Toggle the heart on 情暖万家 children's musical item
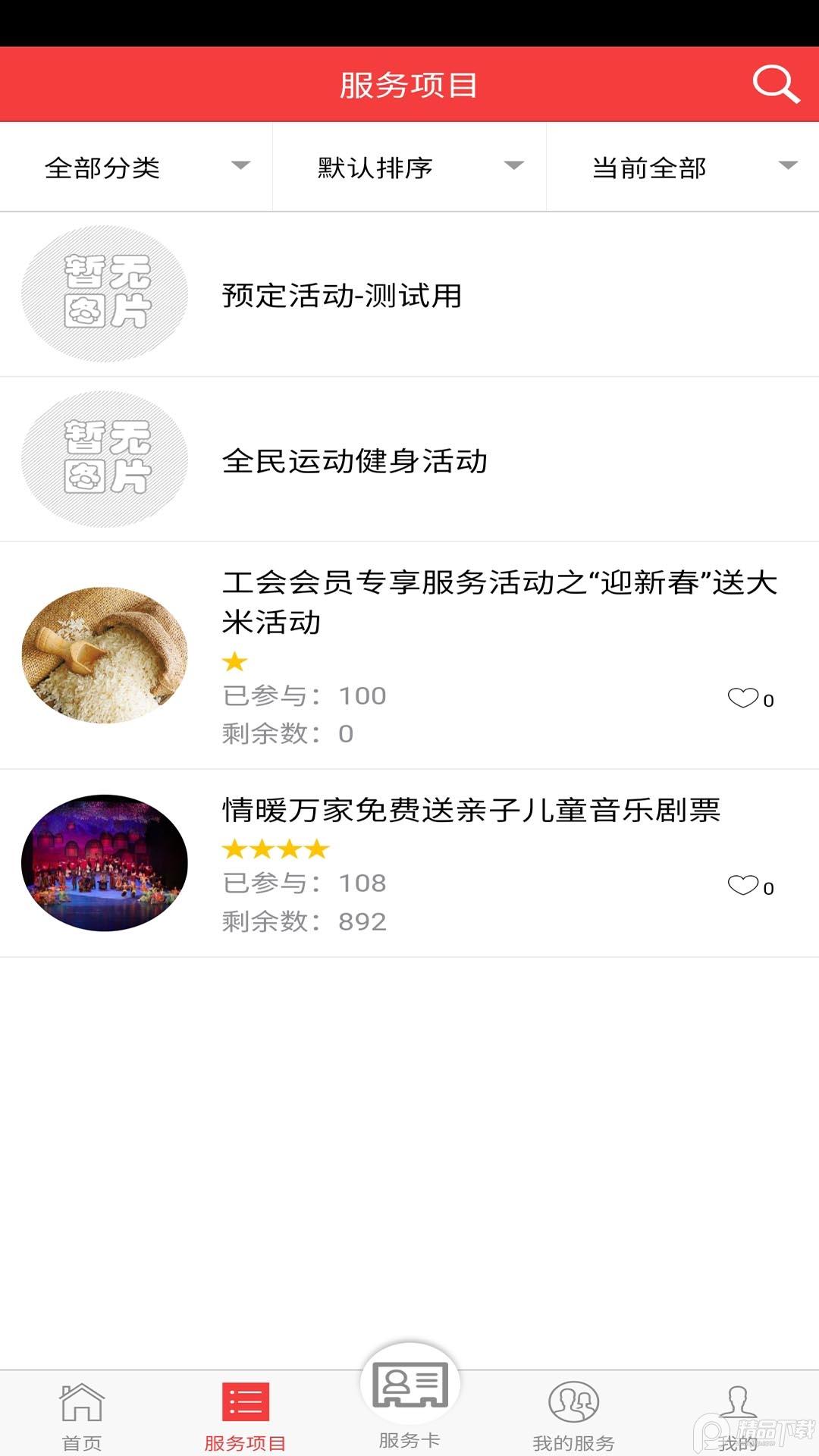Screen dimensions: 819x1456 (x=744, y=883)
